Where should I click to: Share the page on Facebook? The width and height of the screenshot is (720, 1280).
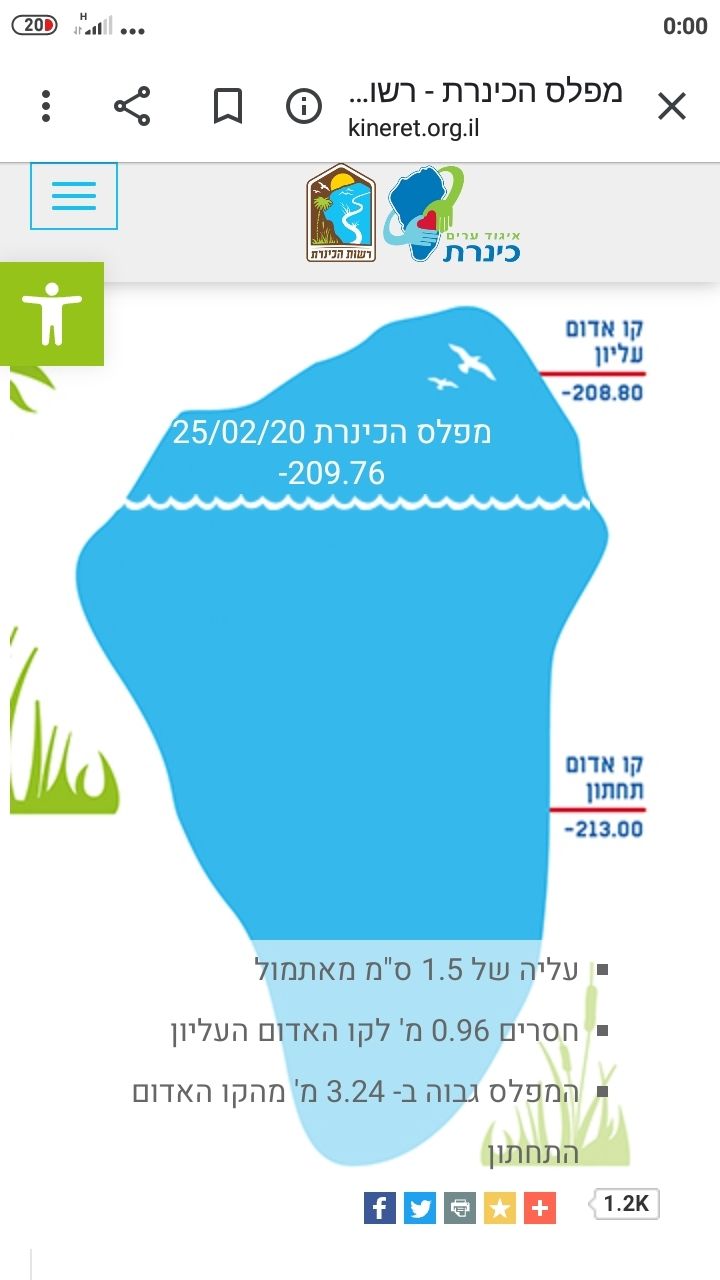click(x=380, y=1208)
